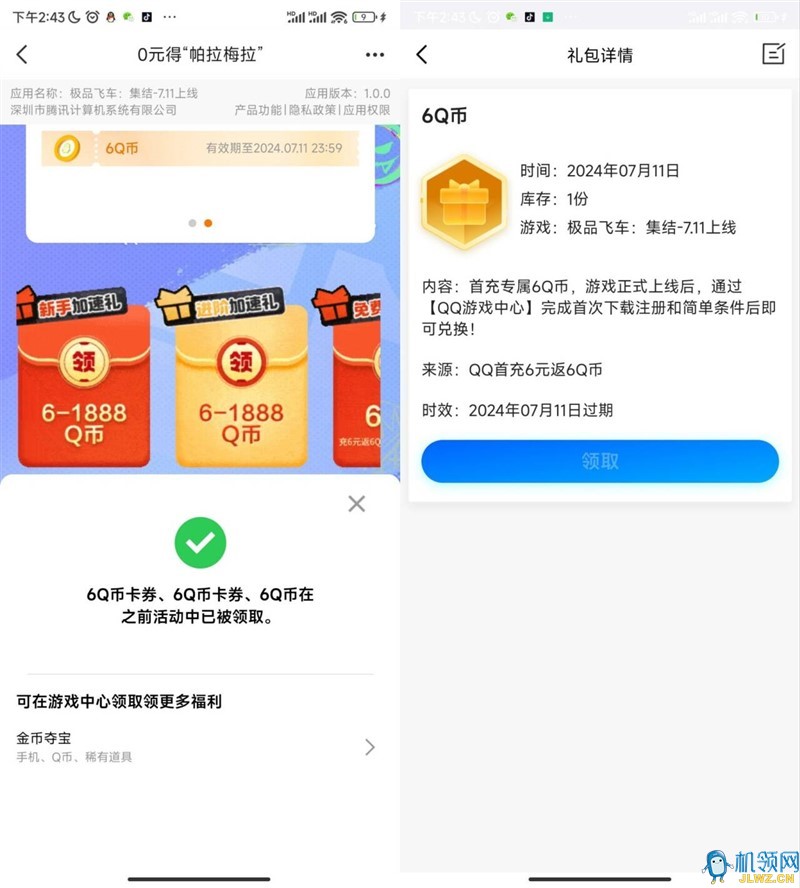This screenshot has width=800, height=888.
Task: Open the three-dot overflow menu
Action: [374, 55]
